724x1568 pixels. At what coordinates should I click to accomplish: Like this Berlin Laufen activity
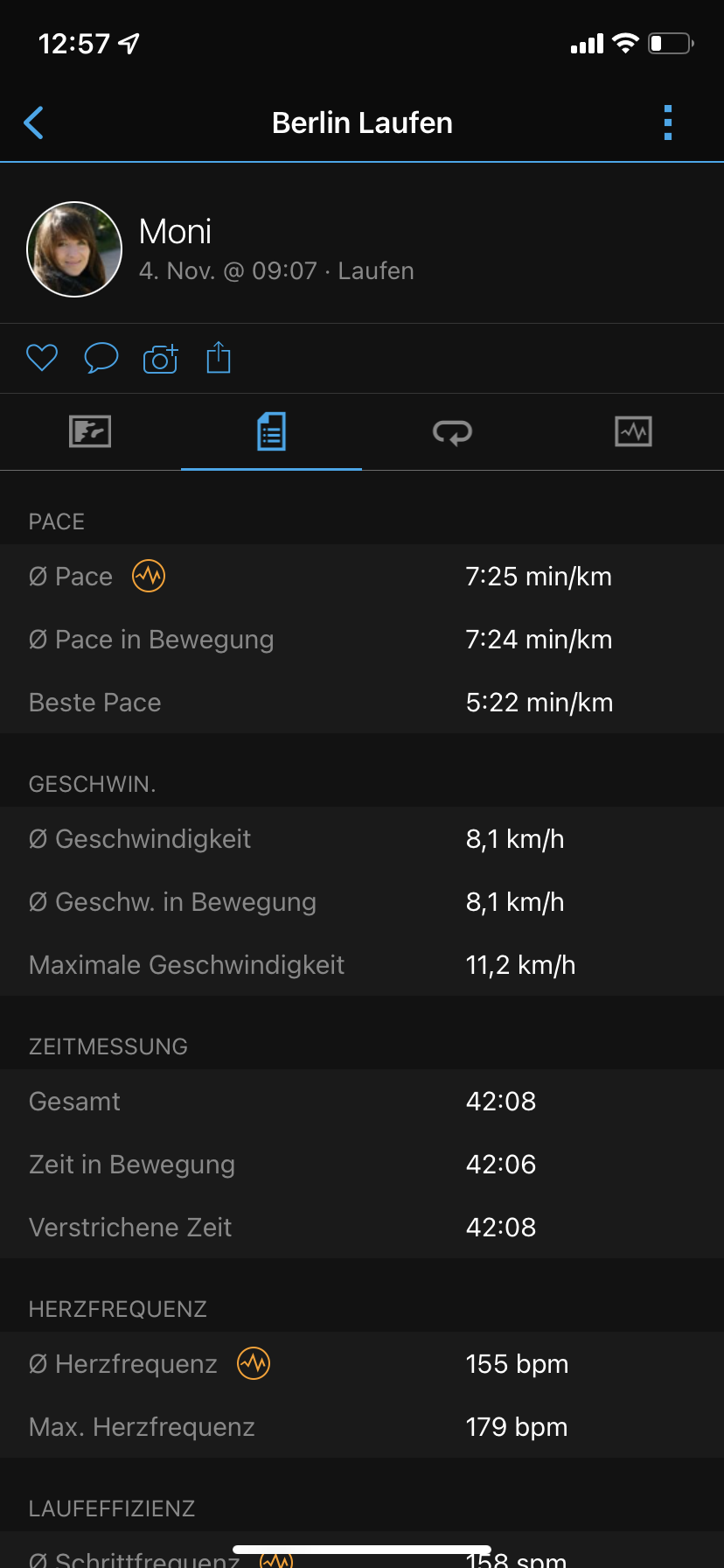coord(42,358)
